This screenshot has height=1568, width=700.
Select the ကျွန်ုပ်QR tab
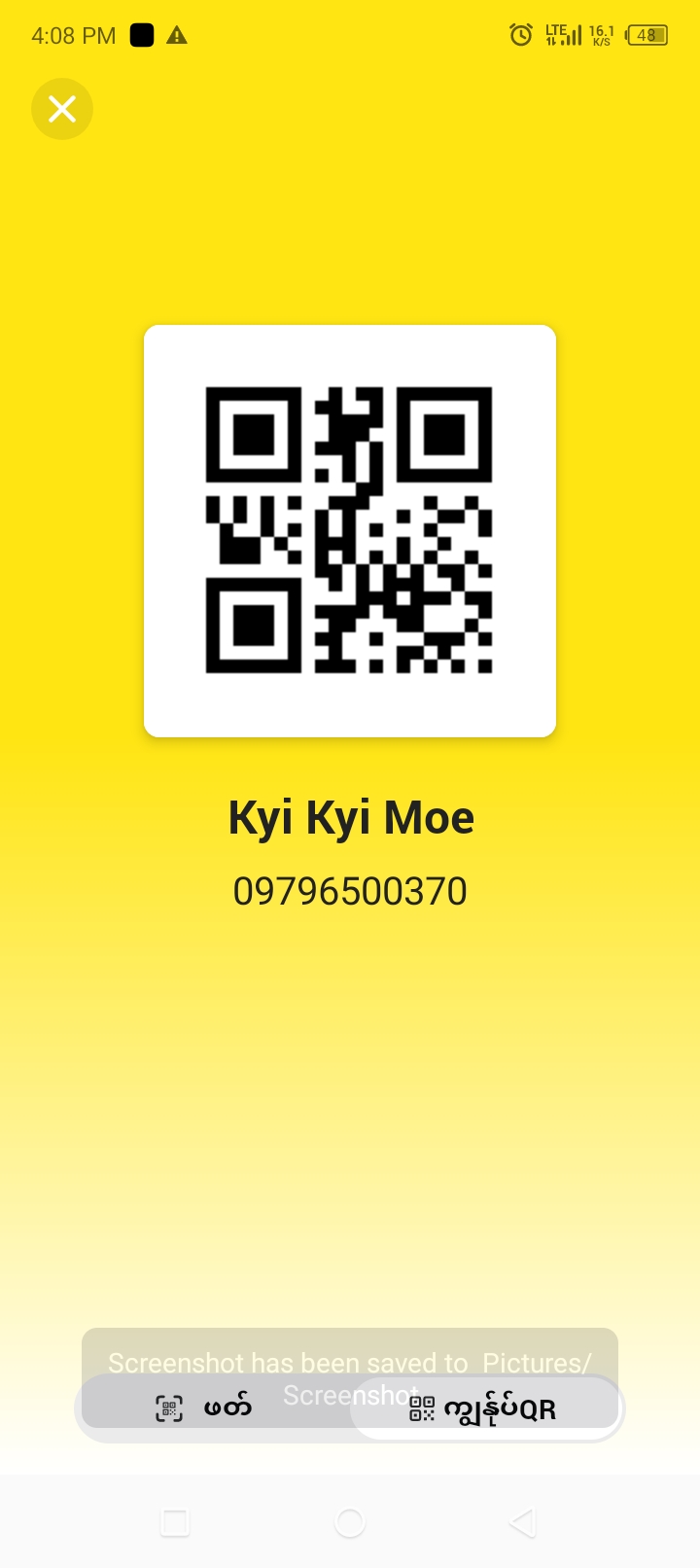(484, 1408)
